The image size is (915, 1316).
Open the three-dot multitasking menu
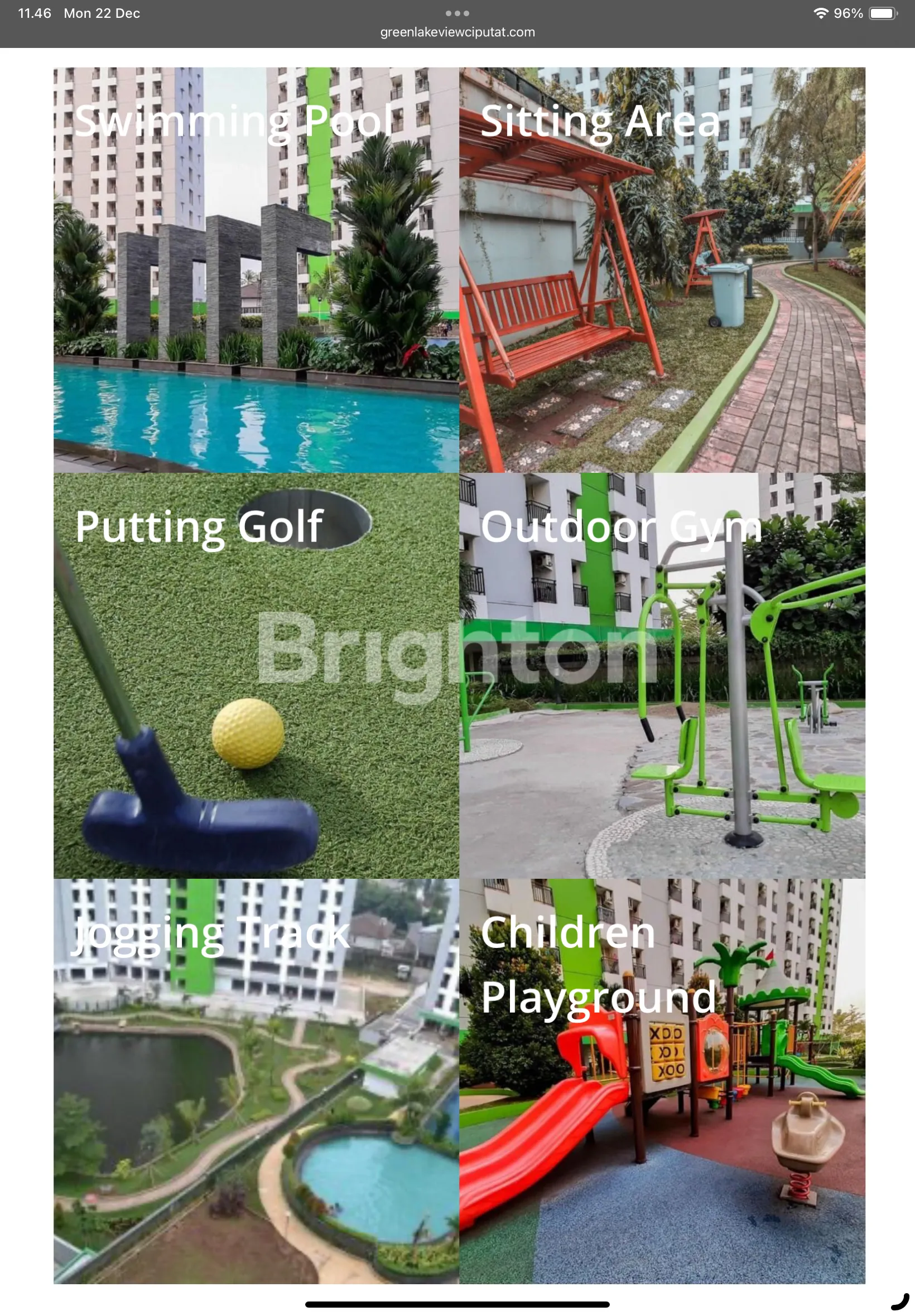[457, 13]
